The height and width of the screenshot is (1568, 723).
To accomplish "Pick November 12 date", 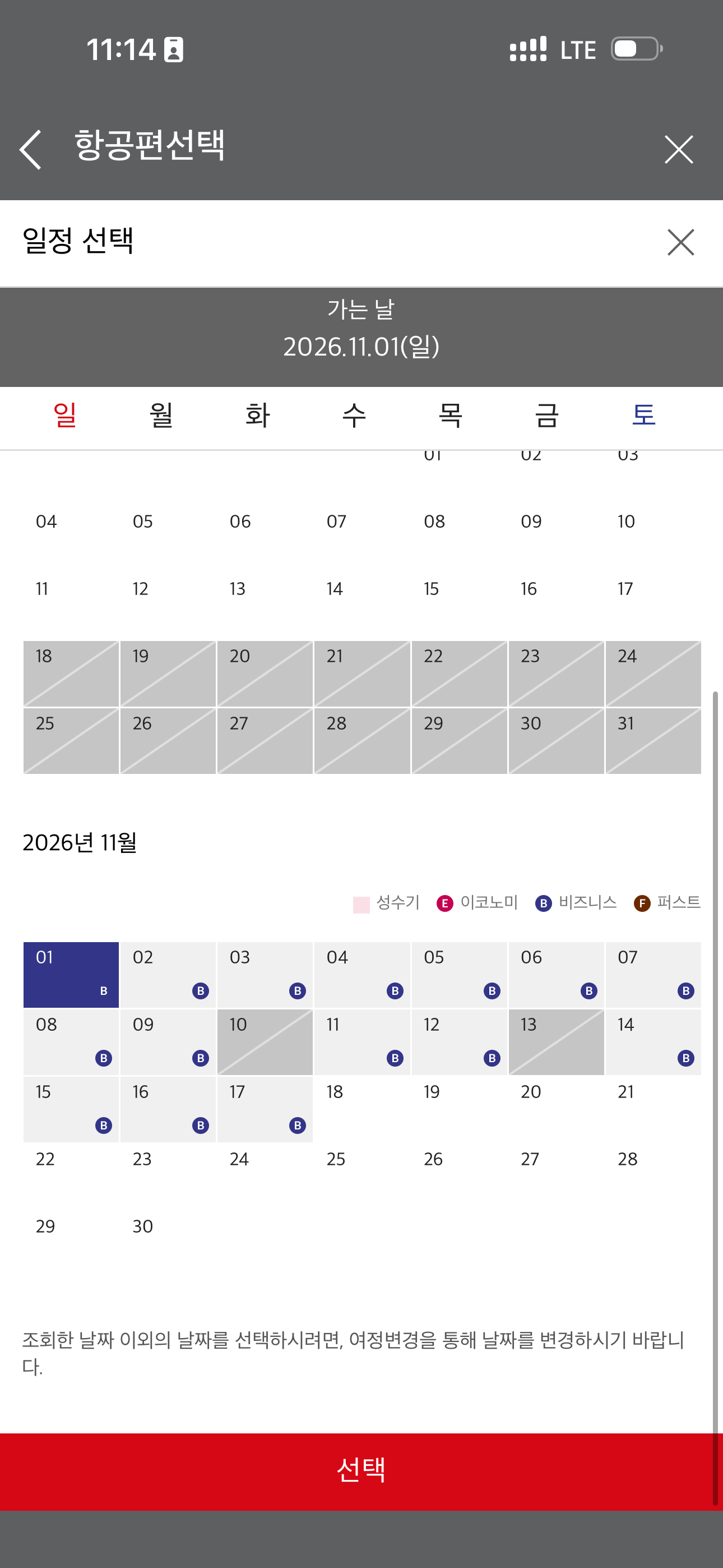I will pyautogui.click(x=459, y=1042).
